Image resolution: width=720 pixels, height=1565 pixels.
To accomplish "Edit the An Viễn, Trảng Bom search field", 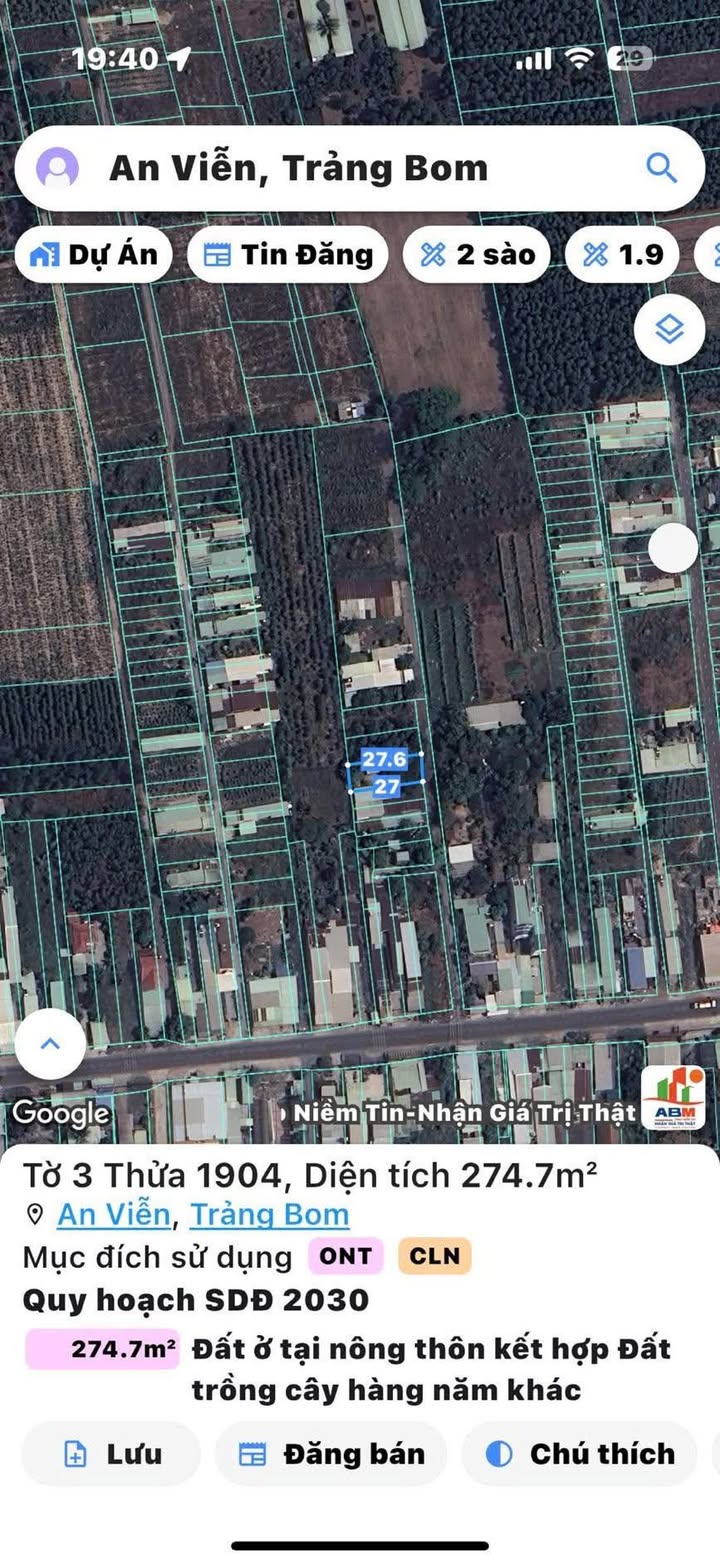I will click(300, 168).
